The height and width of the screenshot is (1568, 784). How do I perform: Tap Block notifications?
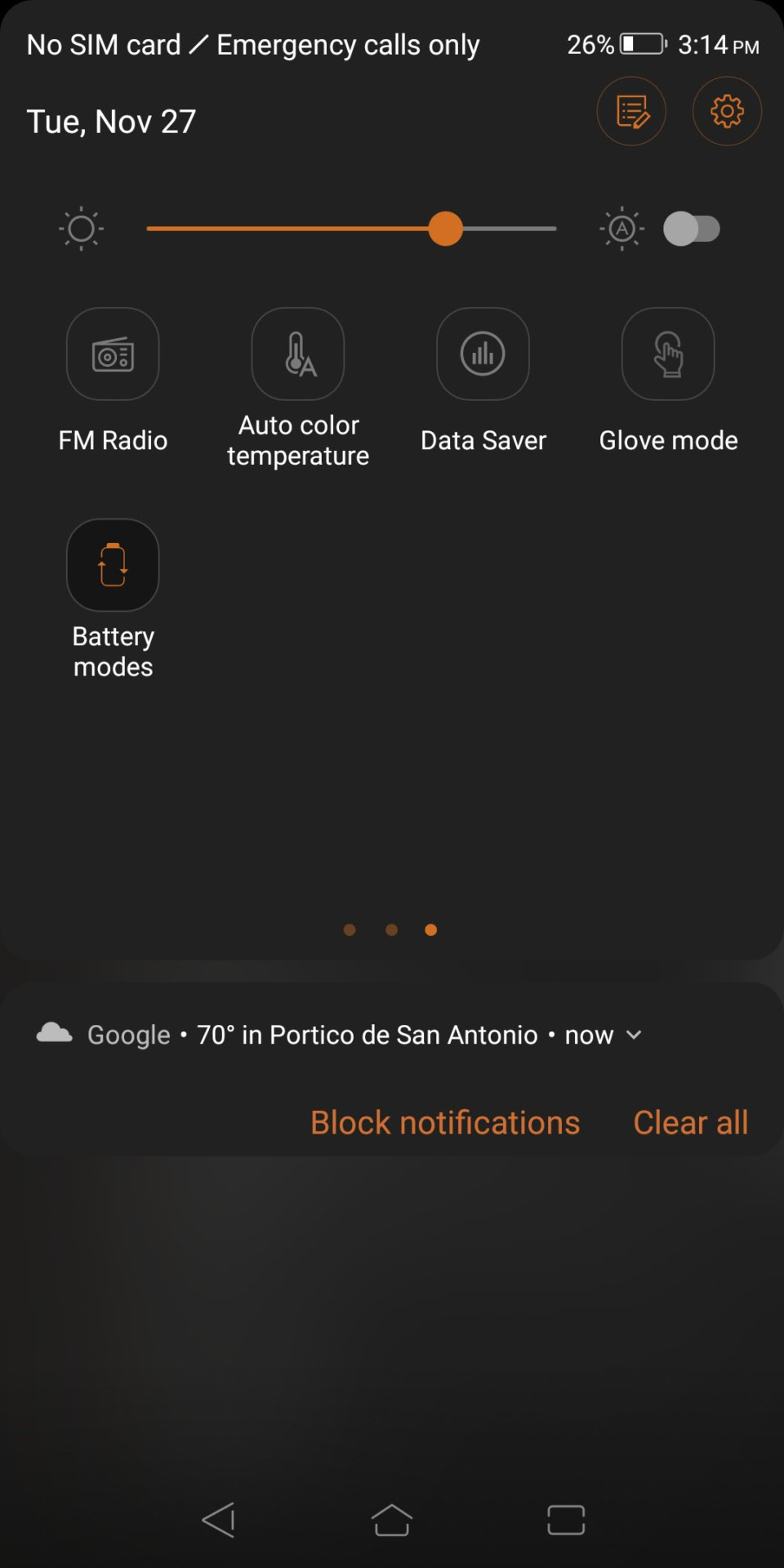pyautogui.click(x=445, y=1123)
